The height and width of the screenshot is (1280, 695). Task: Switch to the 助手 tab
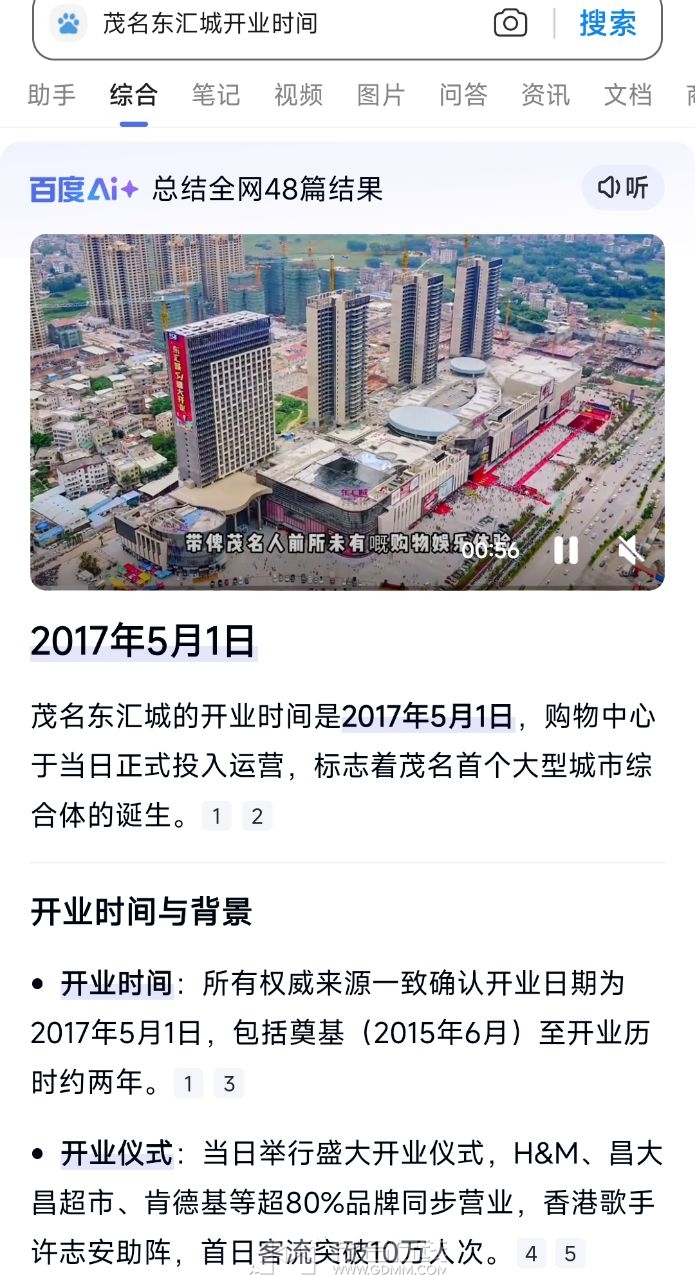tap(52, 95)
